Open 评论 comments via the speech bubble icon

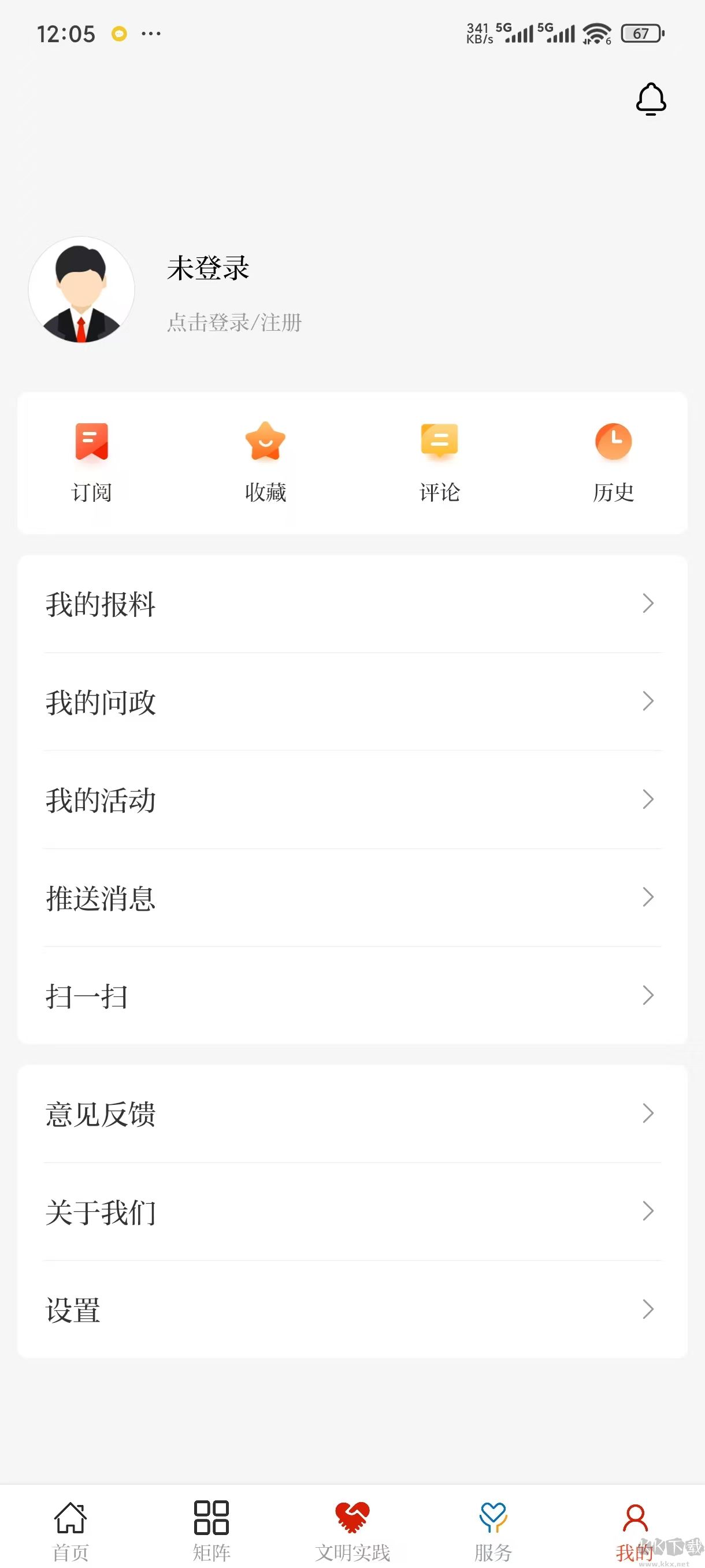tap(438, 443)
